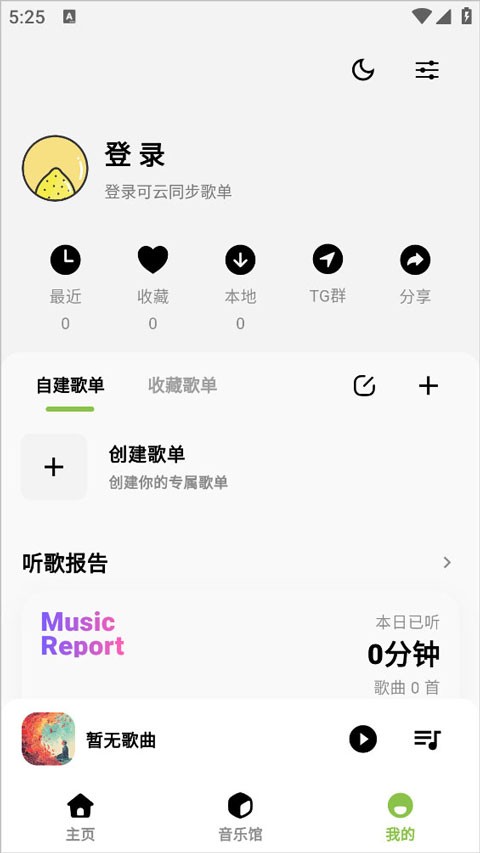Open the 创建歌单 row
The height and width of the screenshot is (853, 480).
pos(240,467)
